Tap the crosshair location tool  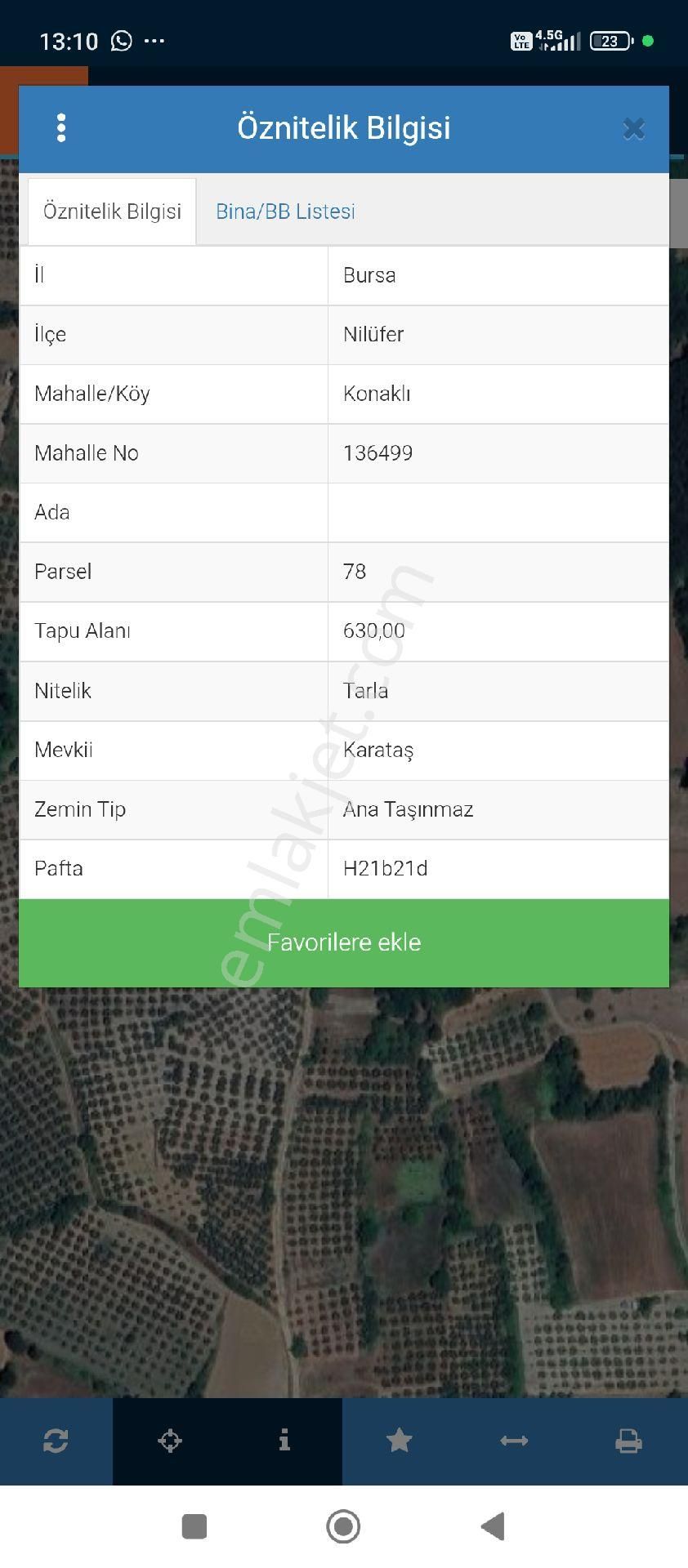[170, 1441]
